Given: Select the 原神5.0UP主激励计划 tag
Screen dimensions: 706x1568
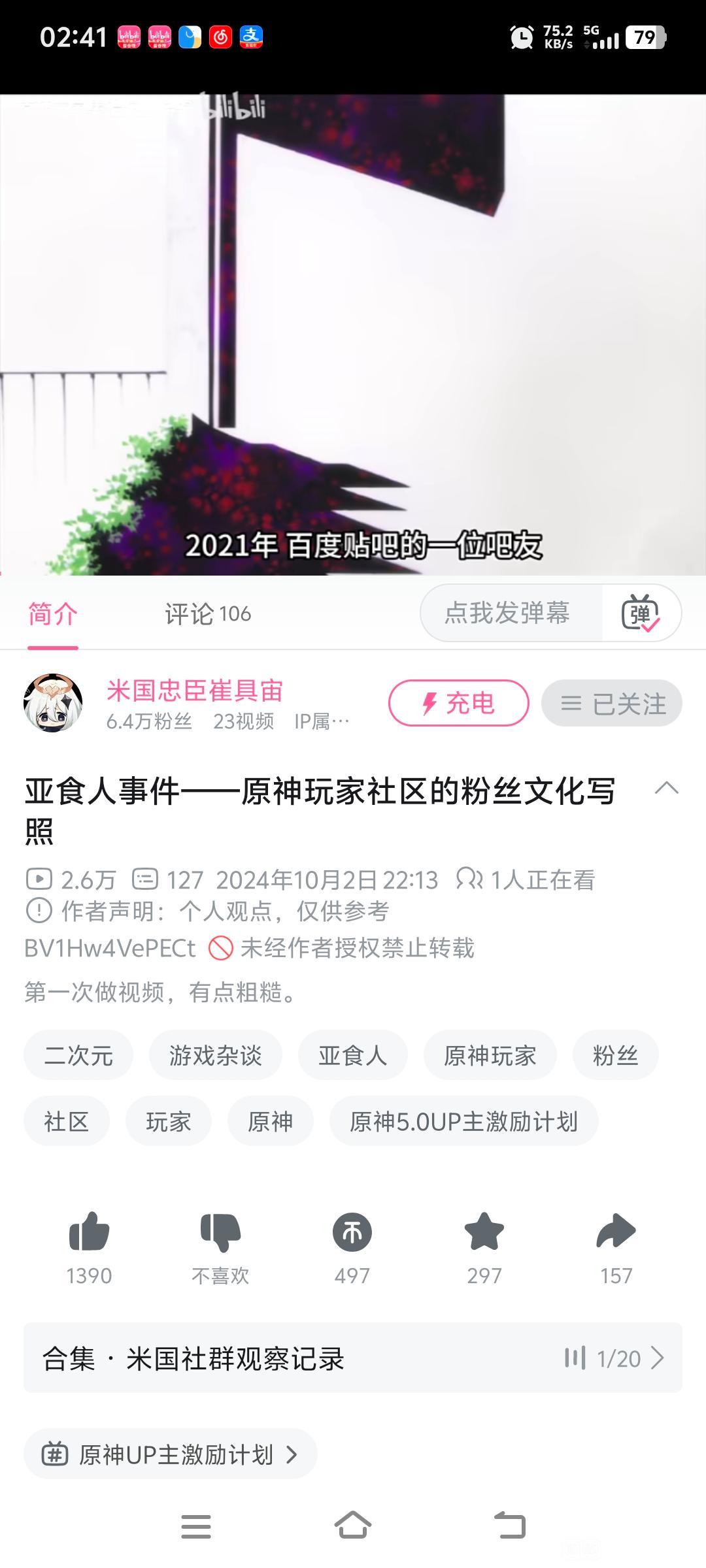Looking at the screenshot, I should click(x=463, y=1121).
